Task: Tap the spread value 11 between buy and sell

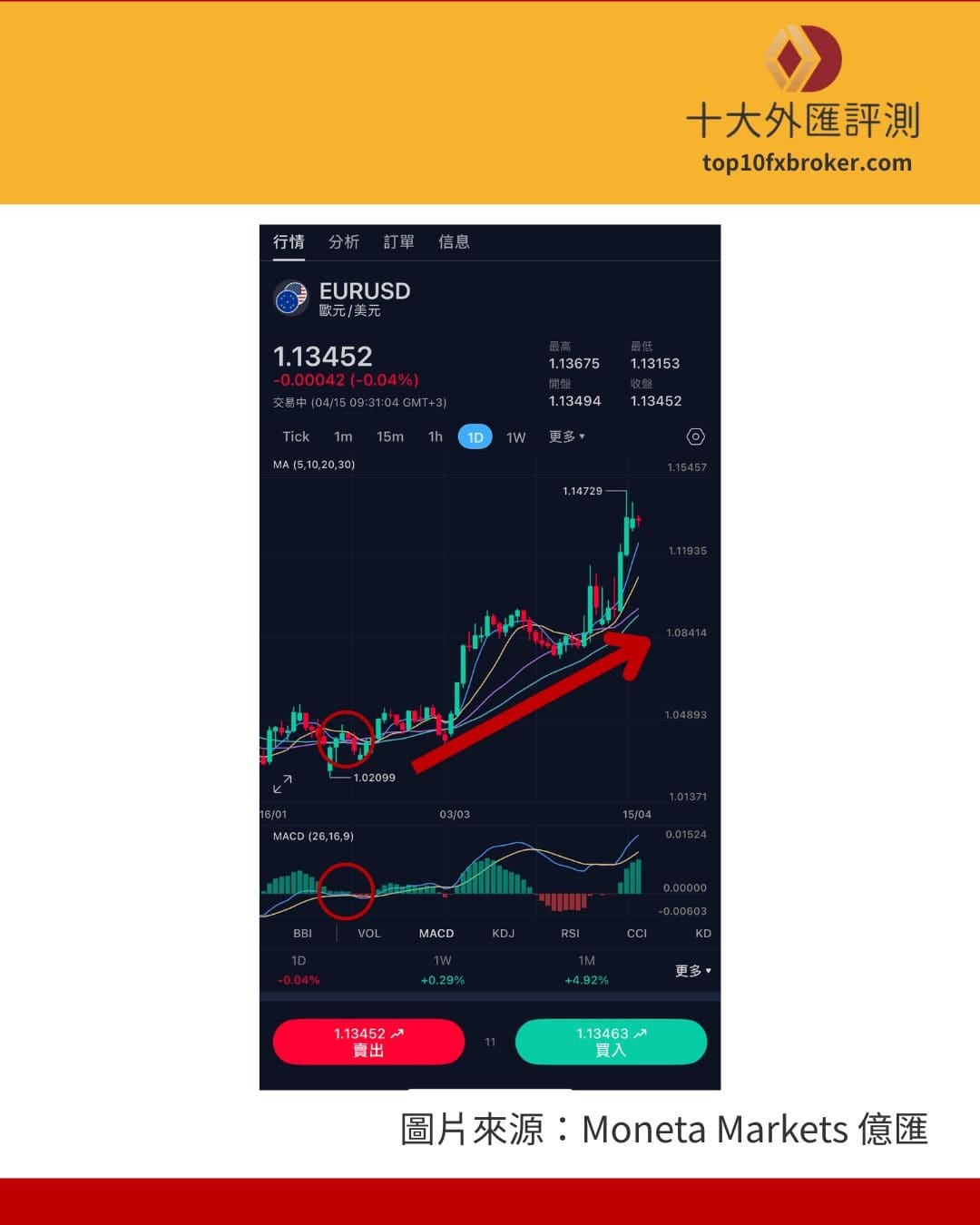Action: [490, 1042]
